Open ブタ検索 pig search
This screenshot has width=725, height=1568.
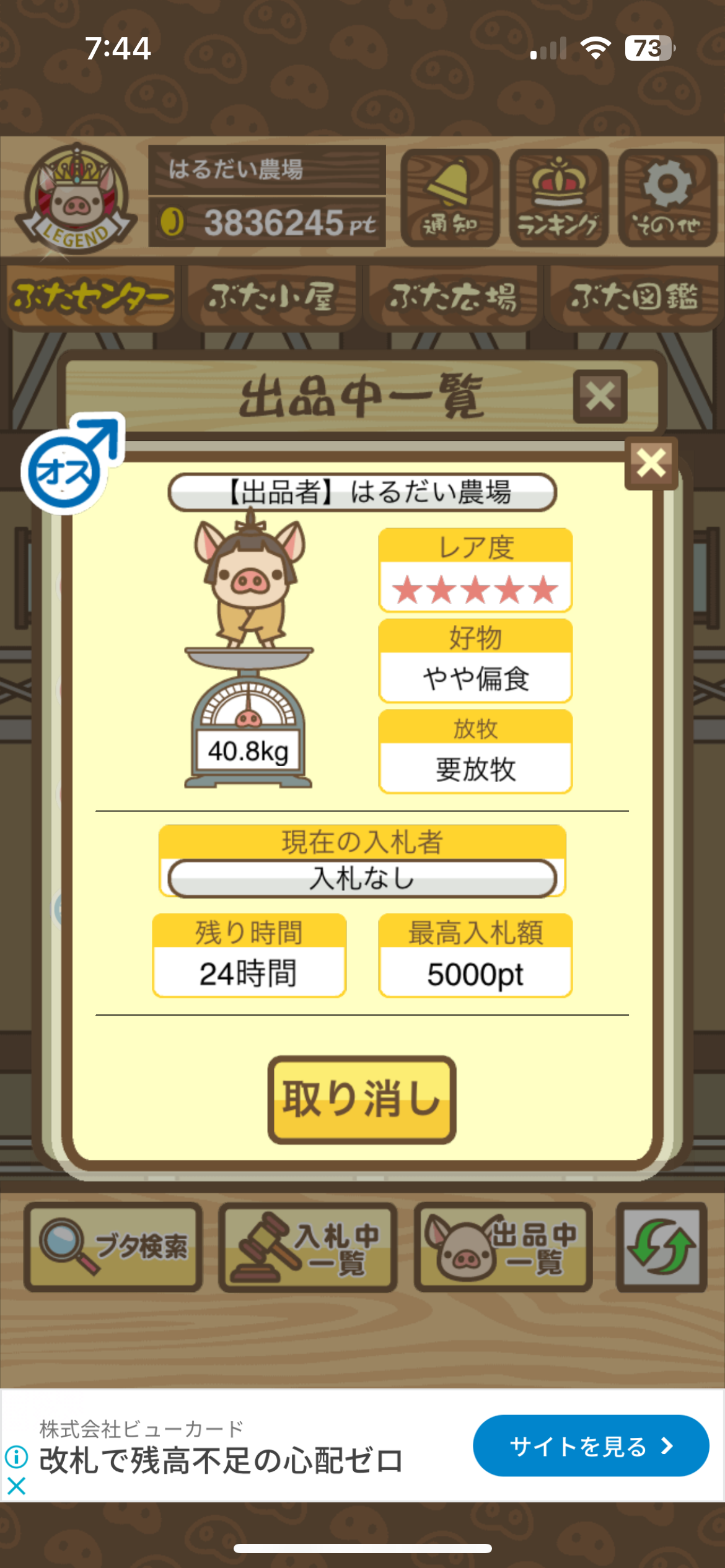113,1247
